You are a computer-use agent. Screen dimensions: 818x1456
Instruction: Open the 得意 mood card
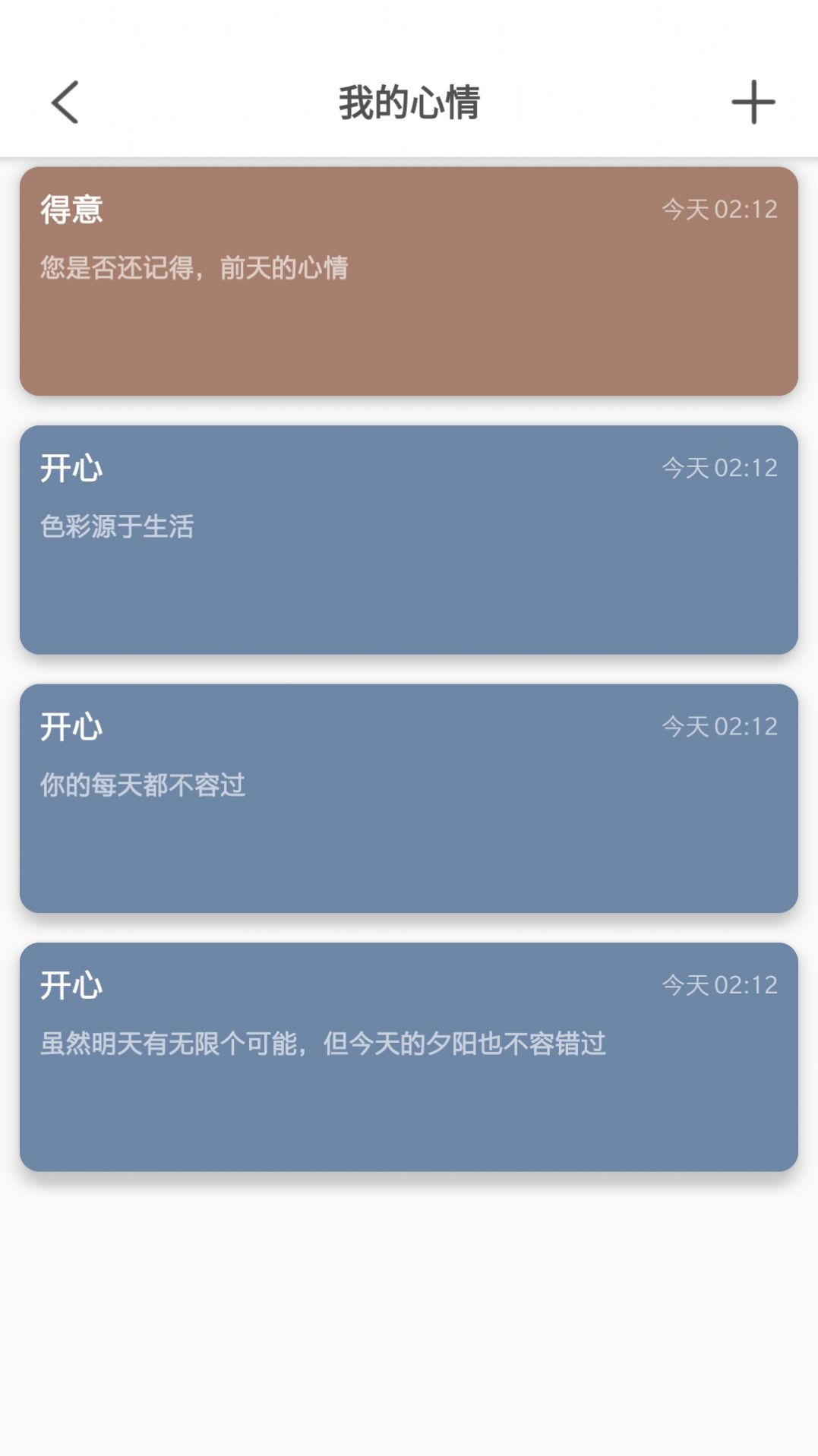click(x=409, y=281)
